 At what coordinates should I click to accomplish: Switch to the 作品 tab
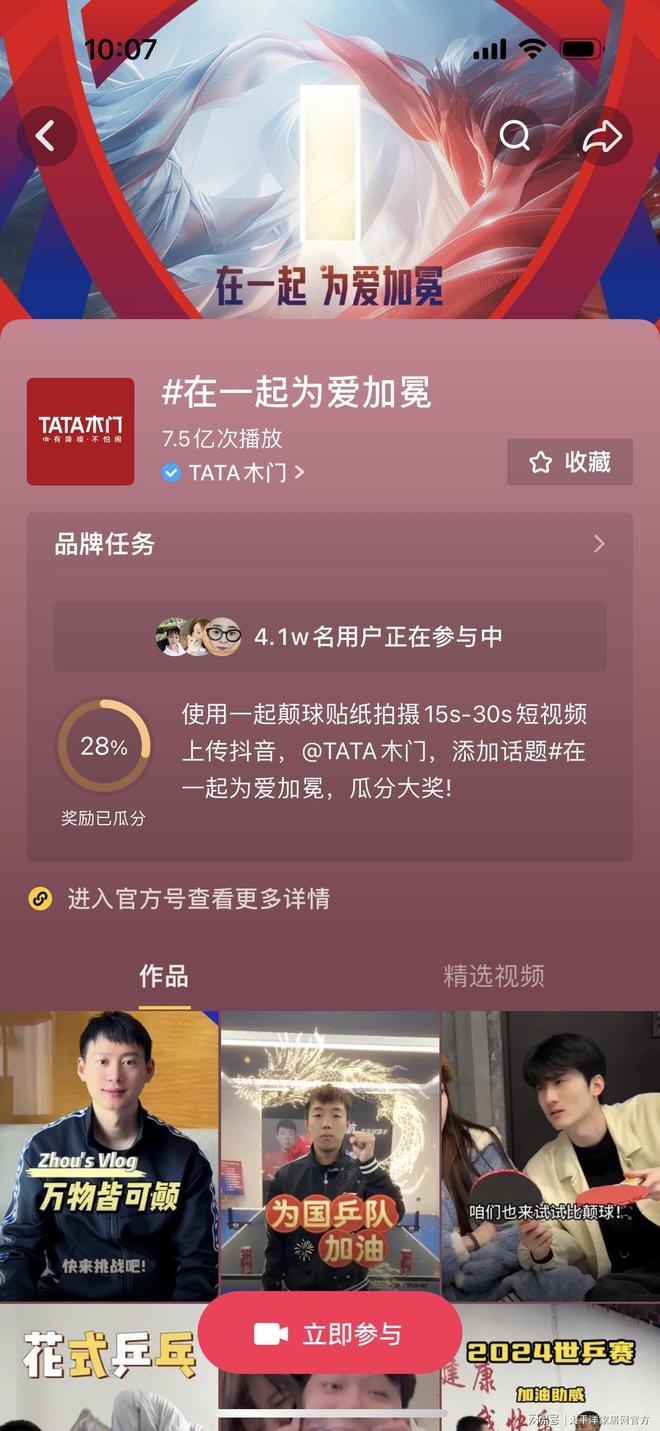pyautogui.click(x=164, y=976)
